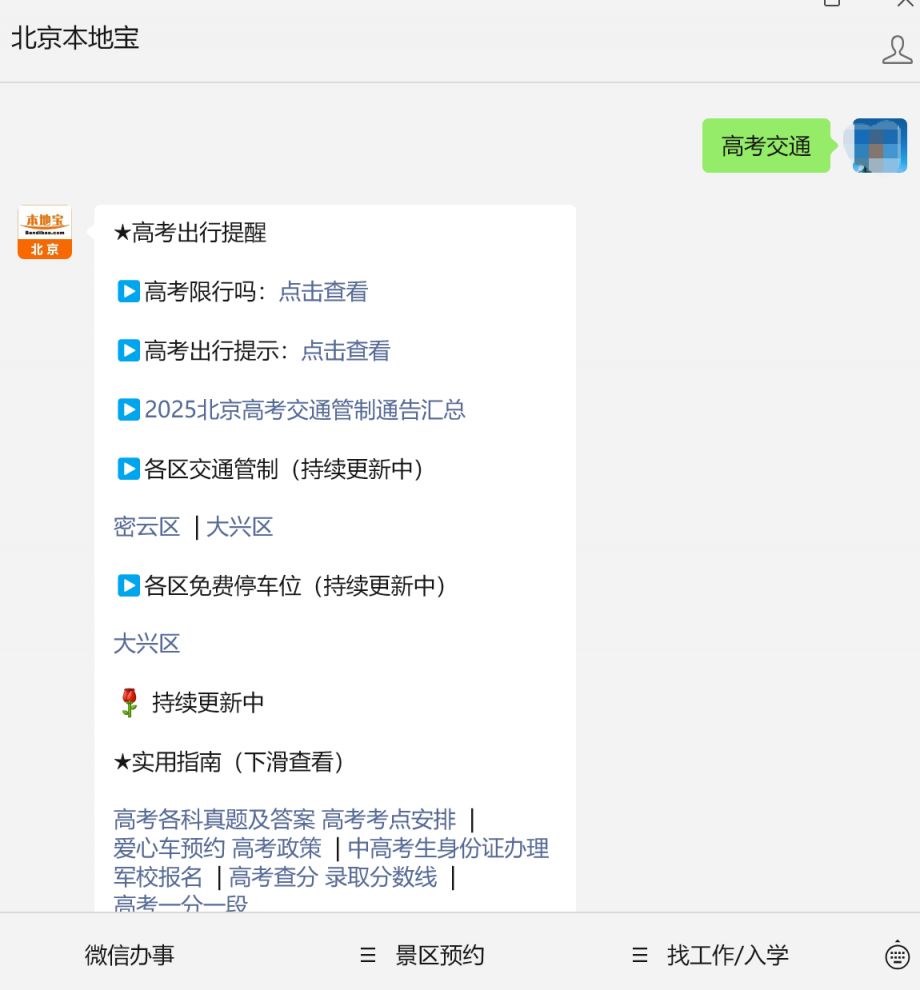Tap 微信办事 menu at bottom
Screen dimensions: 920x990
coord(129,955)
